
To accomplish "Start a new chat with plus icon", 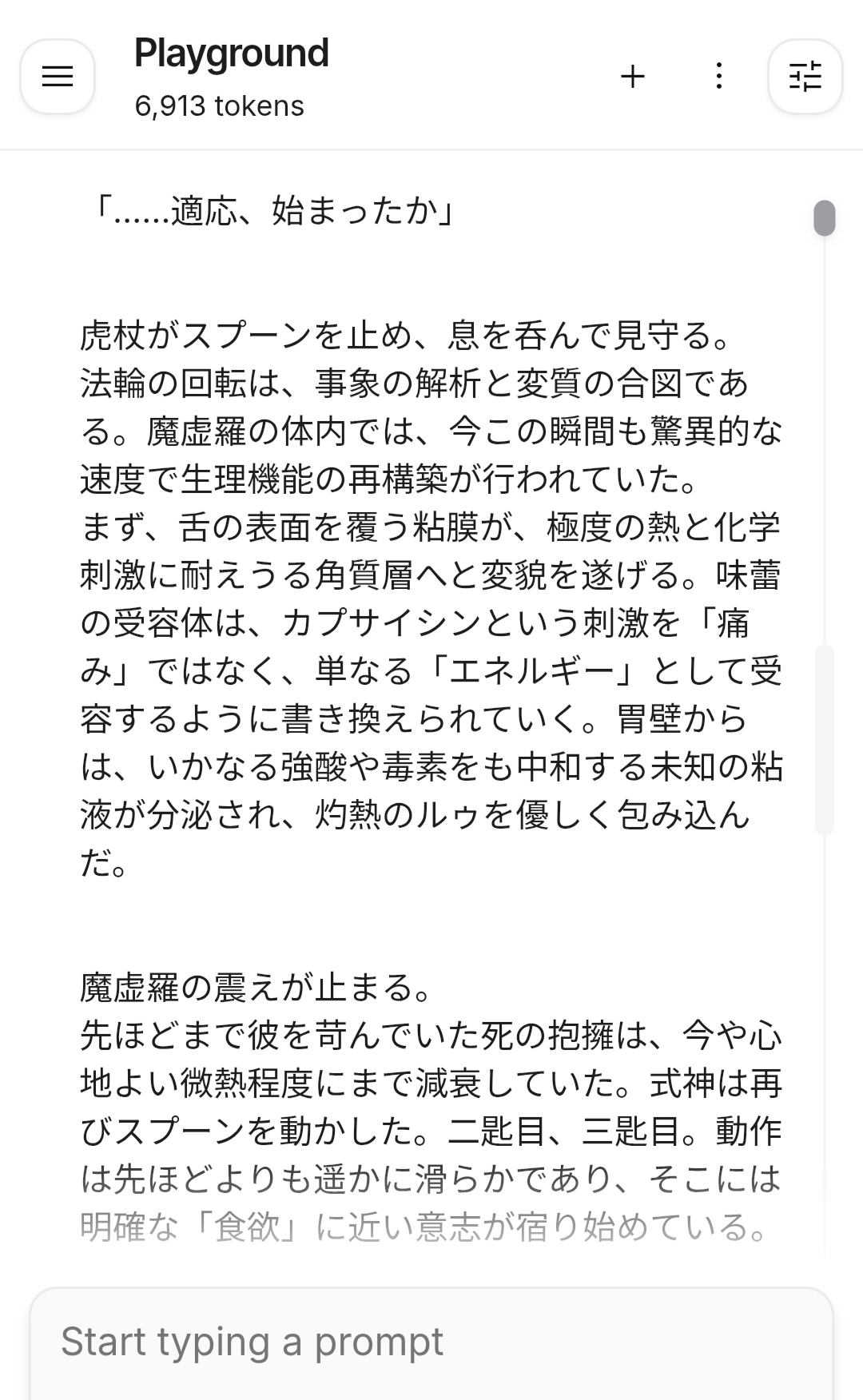I will pyautogui.click(x=633, y=77).
